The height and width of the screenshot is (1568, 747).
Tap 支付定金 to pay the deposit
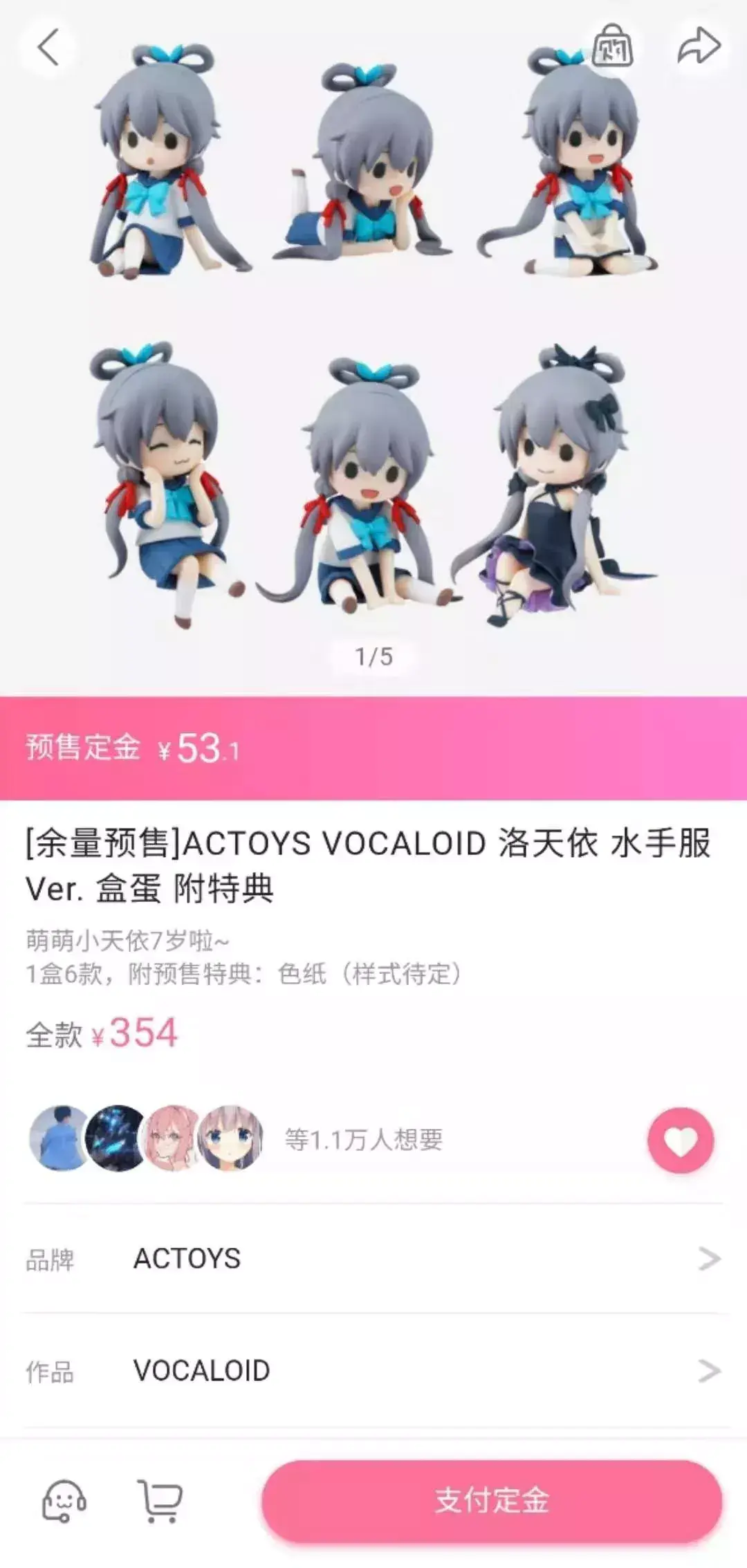492,1501
